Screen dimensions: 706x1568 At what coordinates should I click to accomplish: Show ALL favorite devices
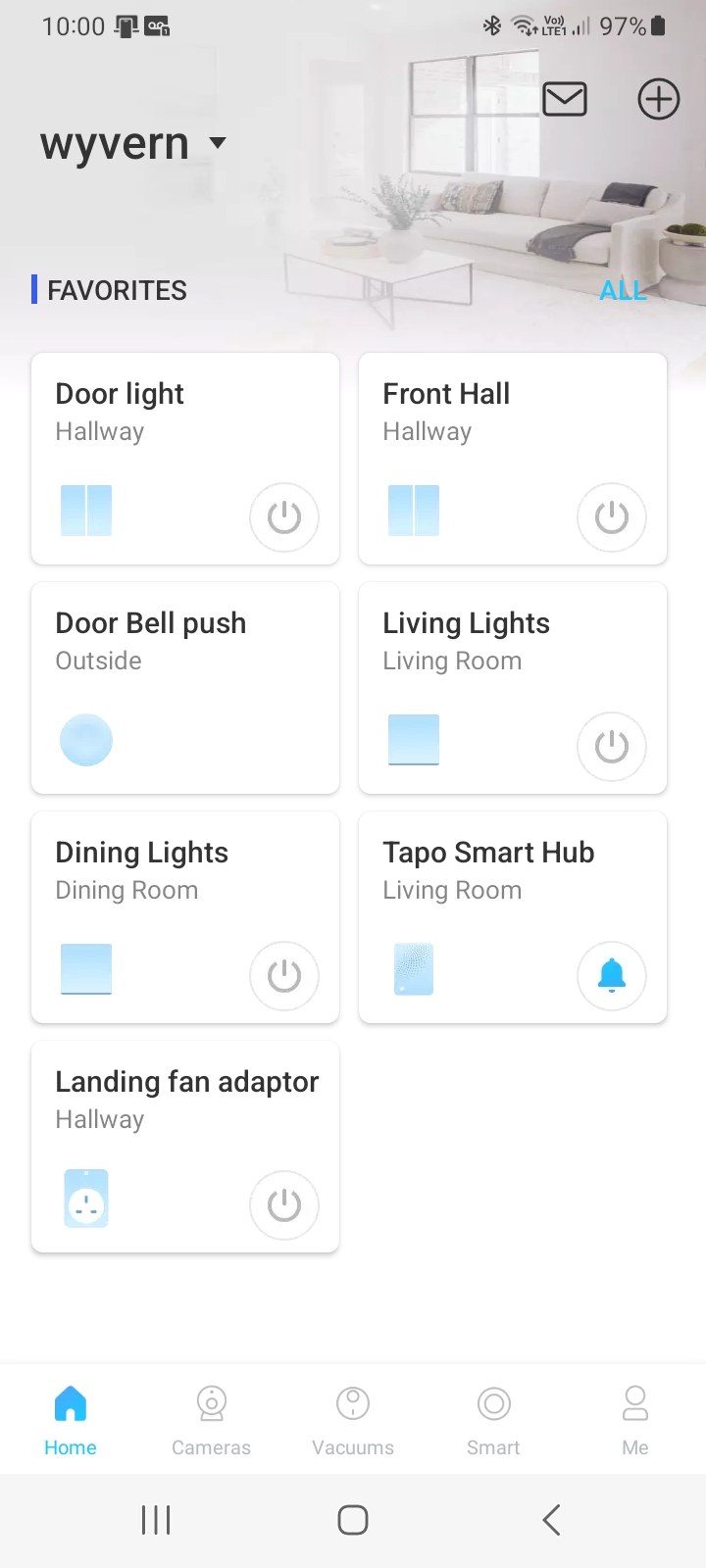623,291
